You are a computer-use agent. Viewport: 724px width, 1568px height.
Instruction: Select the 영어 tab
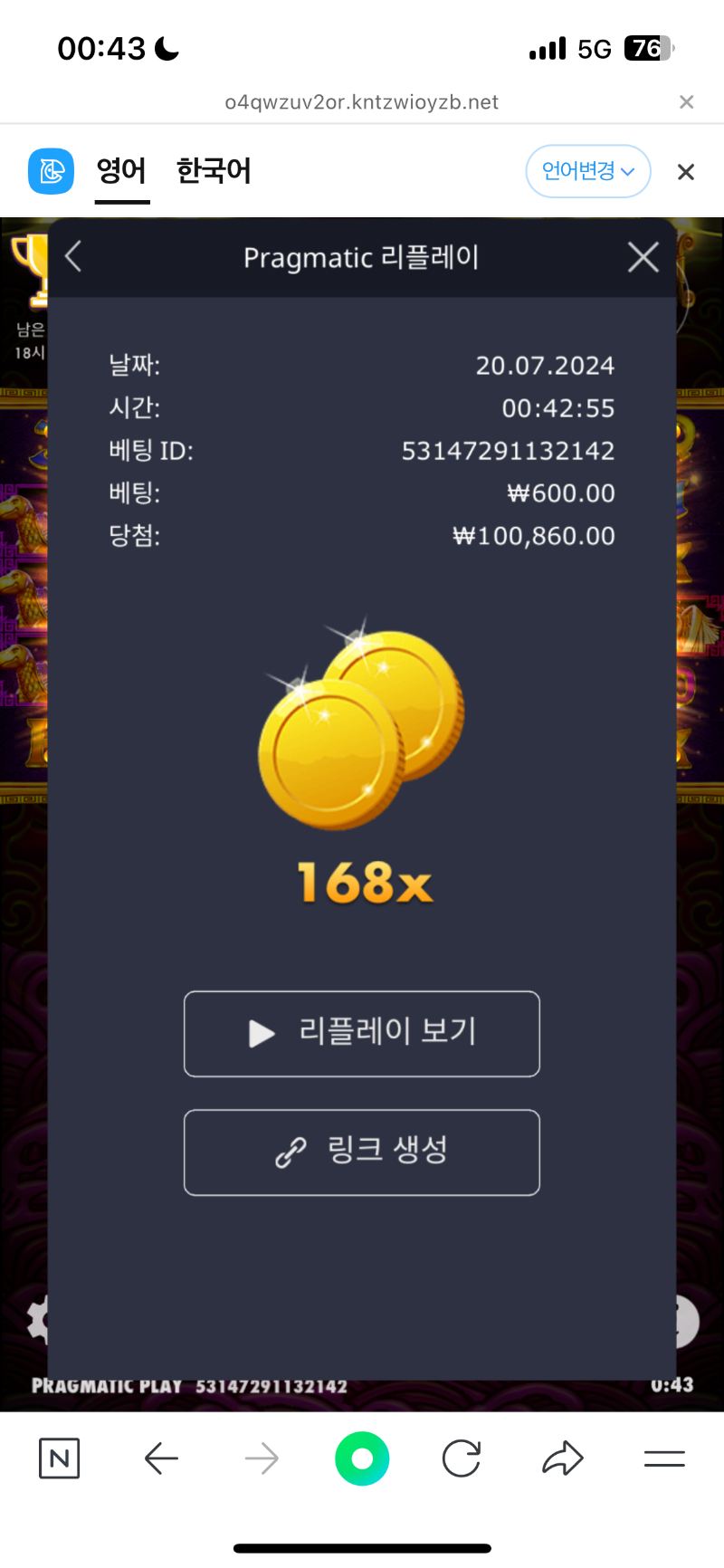coord(121,170)
